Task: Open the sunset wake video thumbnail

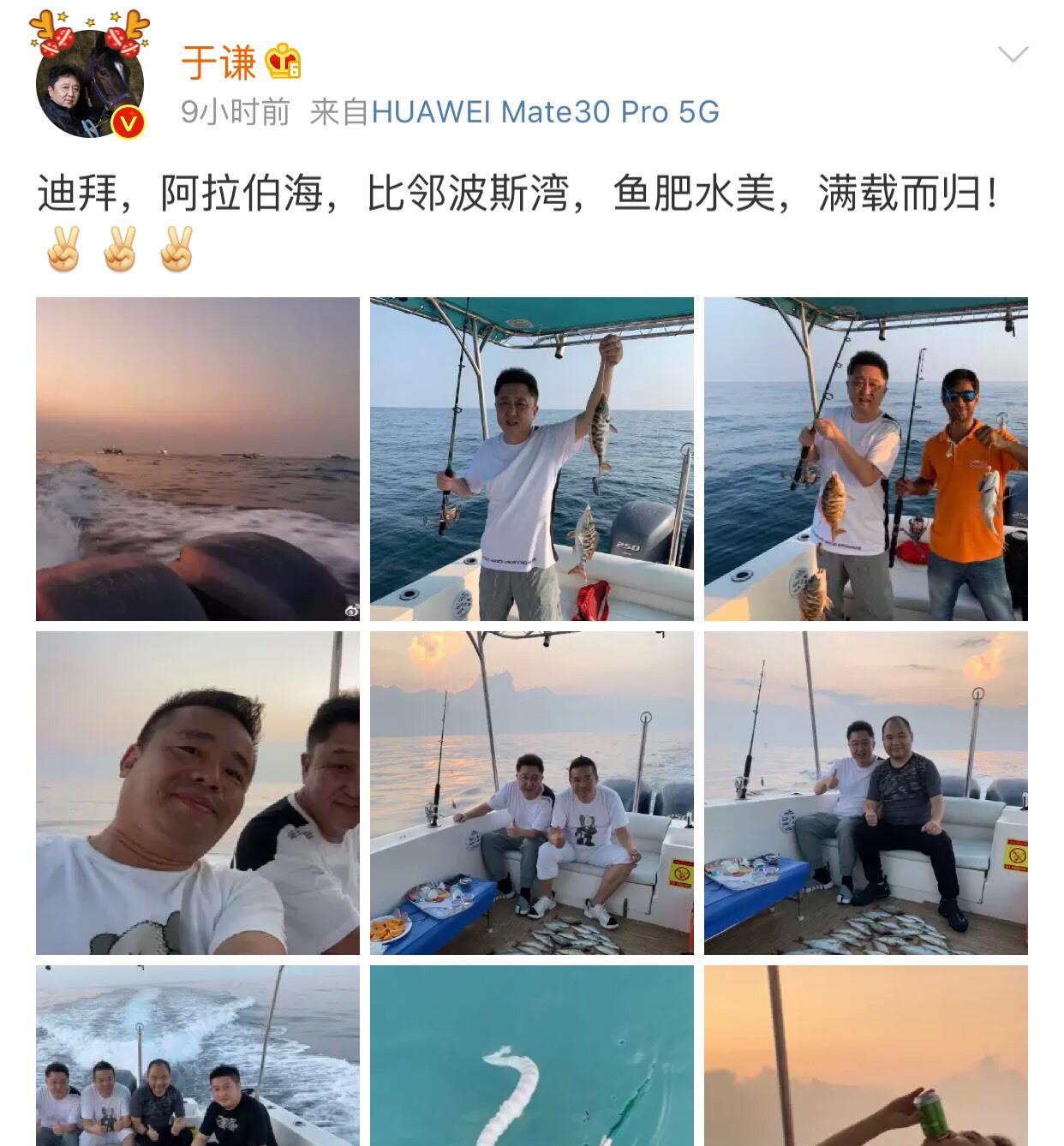Action: pos(196,459)
